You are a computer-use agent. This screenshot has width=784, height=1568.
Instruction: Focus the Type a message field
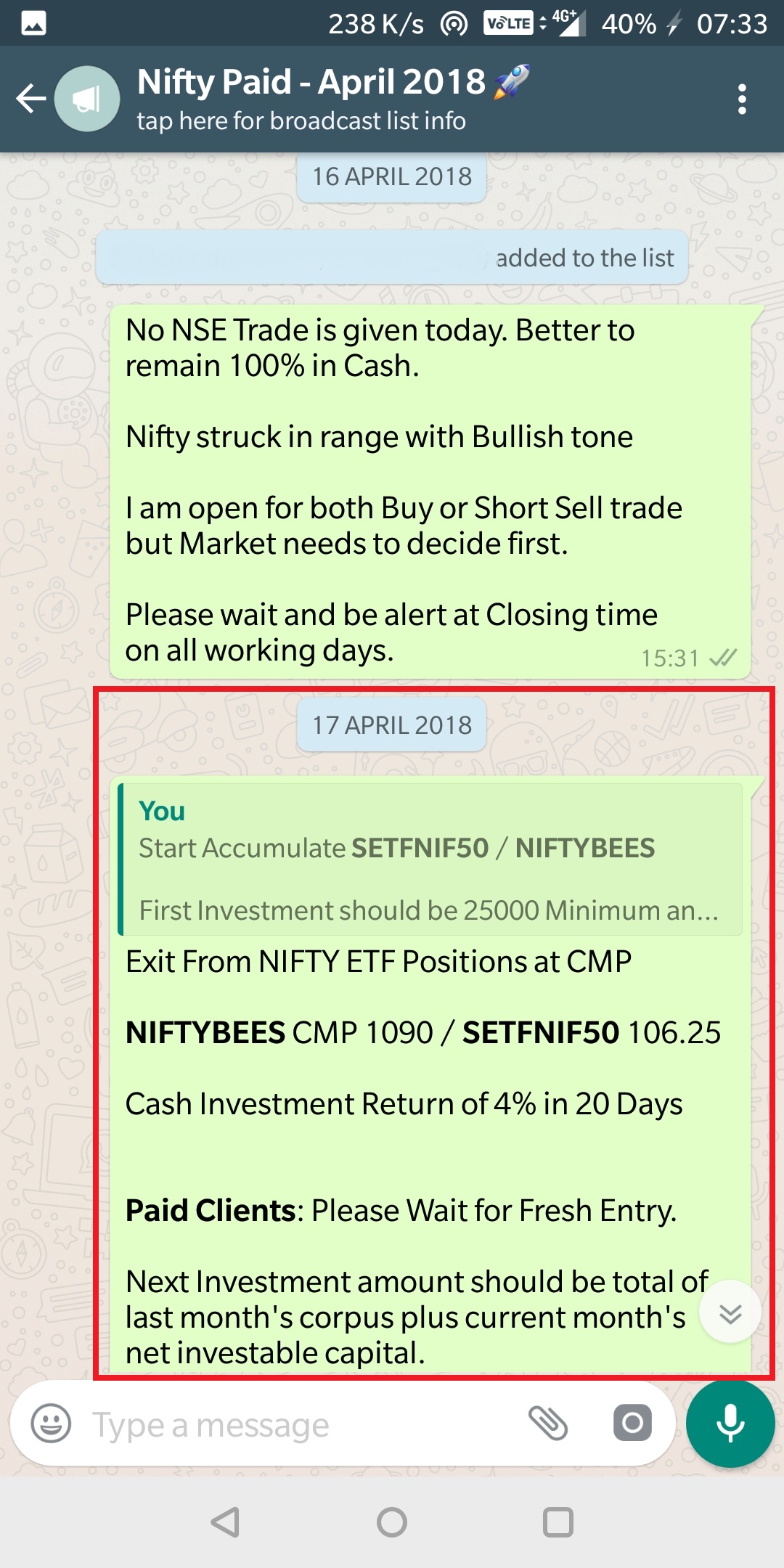[290, 1424]
